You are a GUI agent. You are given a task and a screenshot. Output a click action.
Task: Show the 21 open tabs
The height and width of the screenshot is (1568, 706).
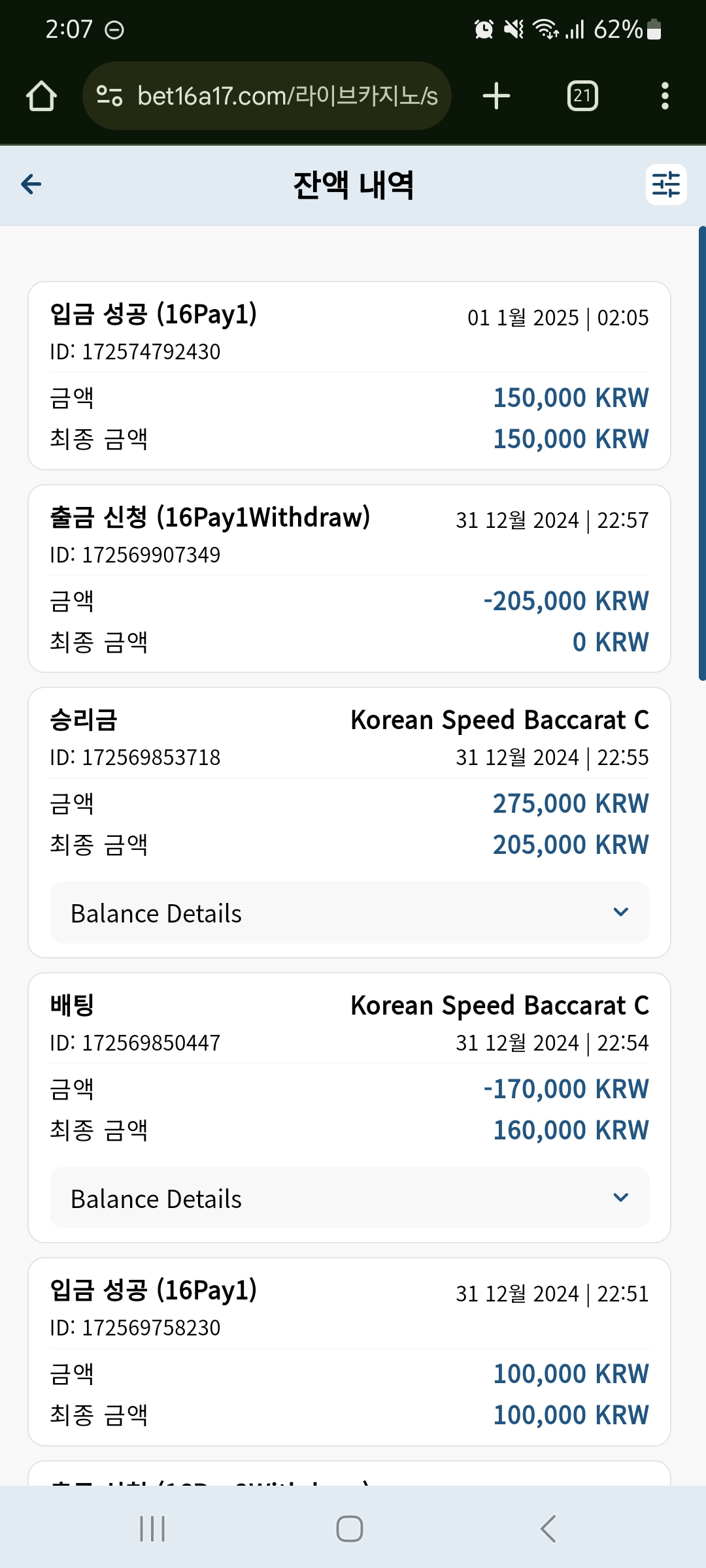(x=582, y=96)
